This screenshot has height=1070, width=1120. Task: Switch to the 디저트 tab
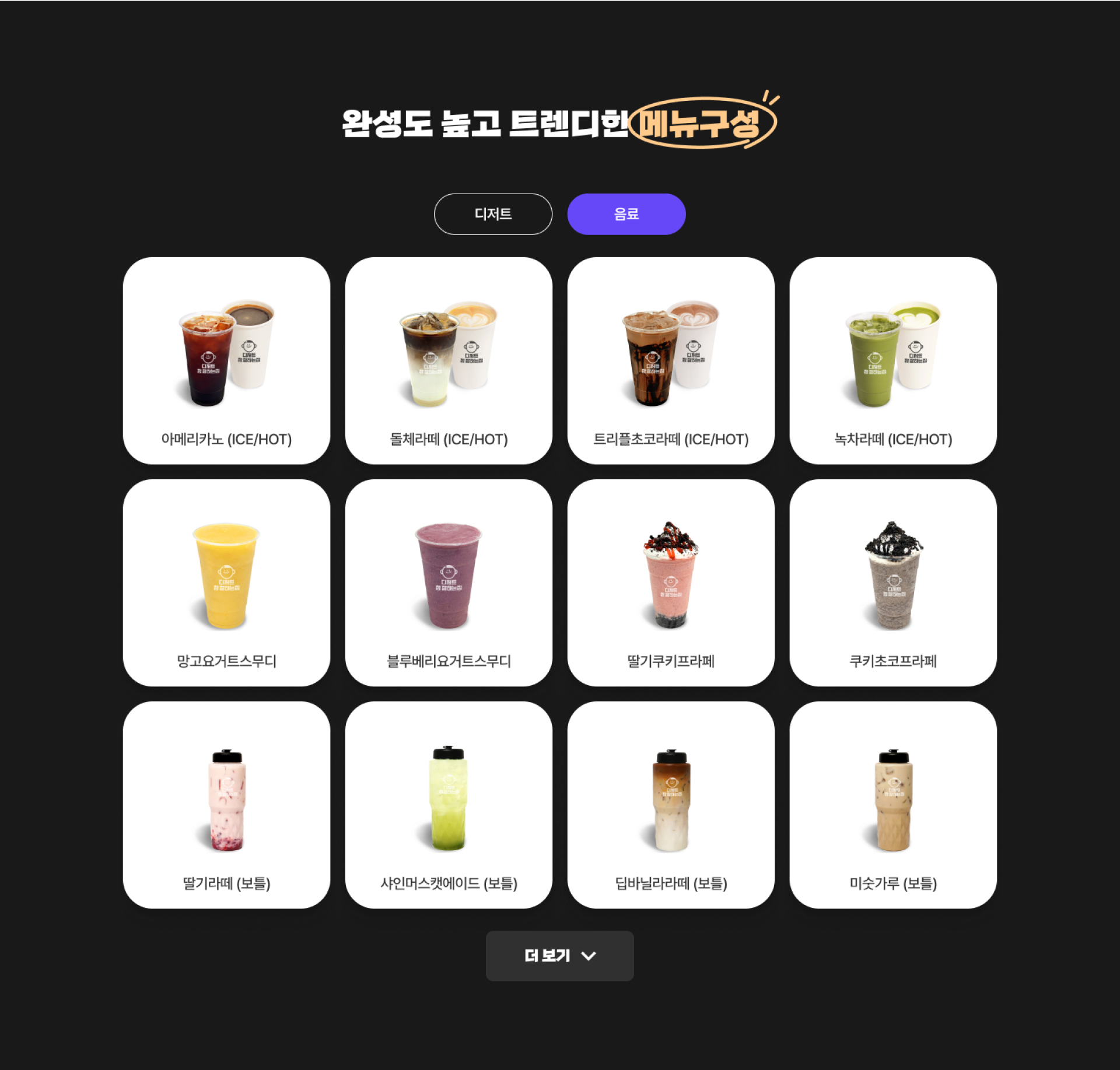click(x=493, y=214)
